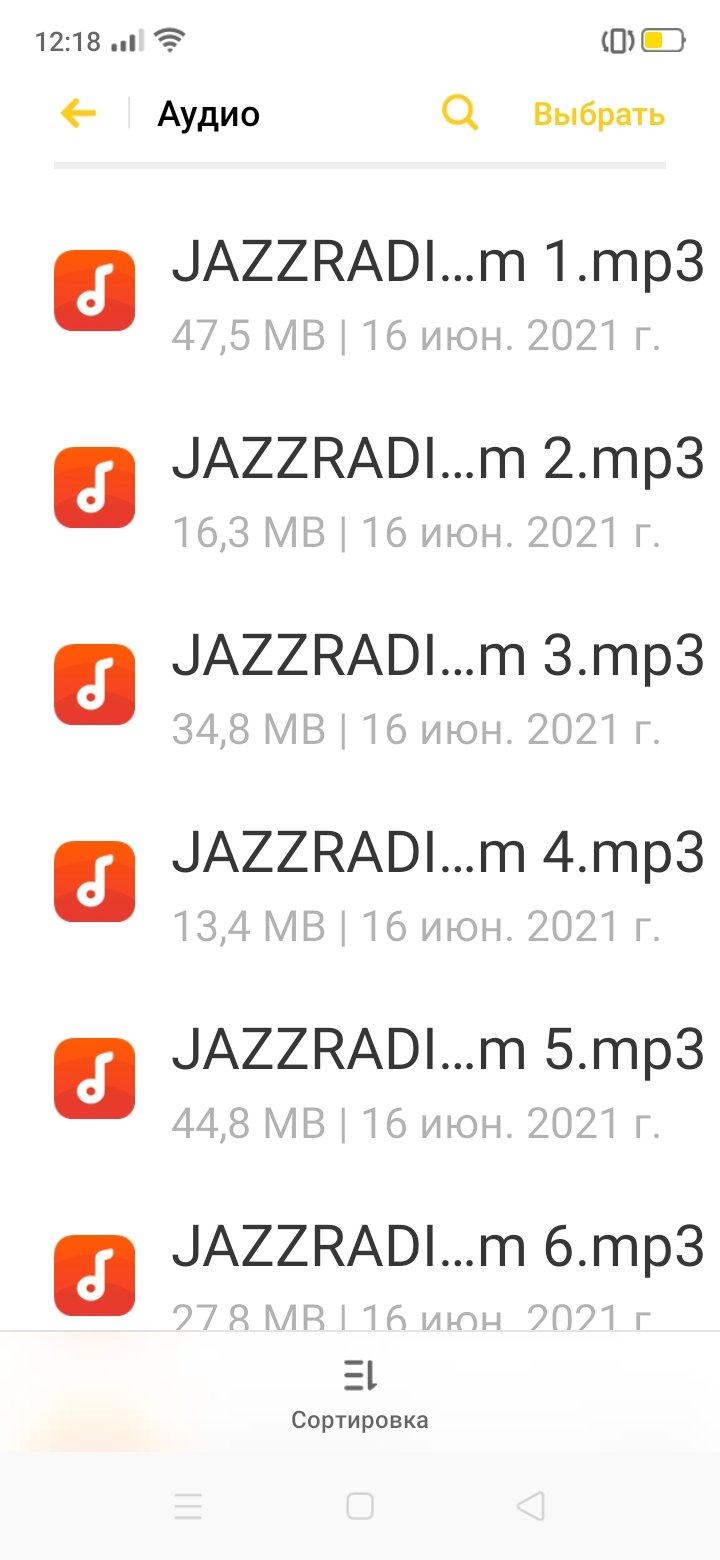The height and width of the screenshot is (1560, 720).
Task: Tap the system home button
Action: (x=360, y=1506)
